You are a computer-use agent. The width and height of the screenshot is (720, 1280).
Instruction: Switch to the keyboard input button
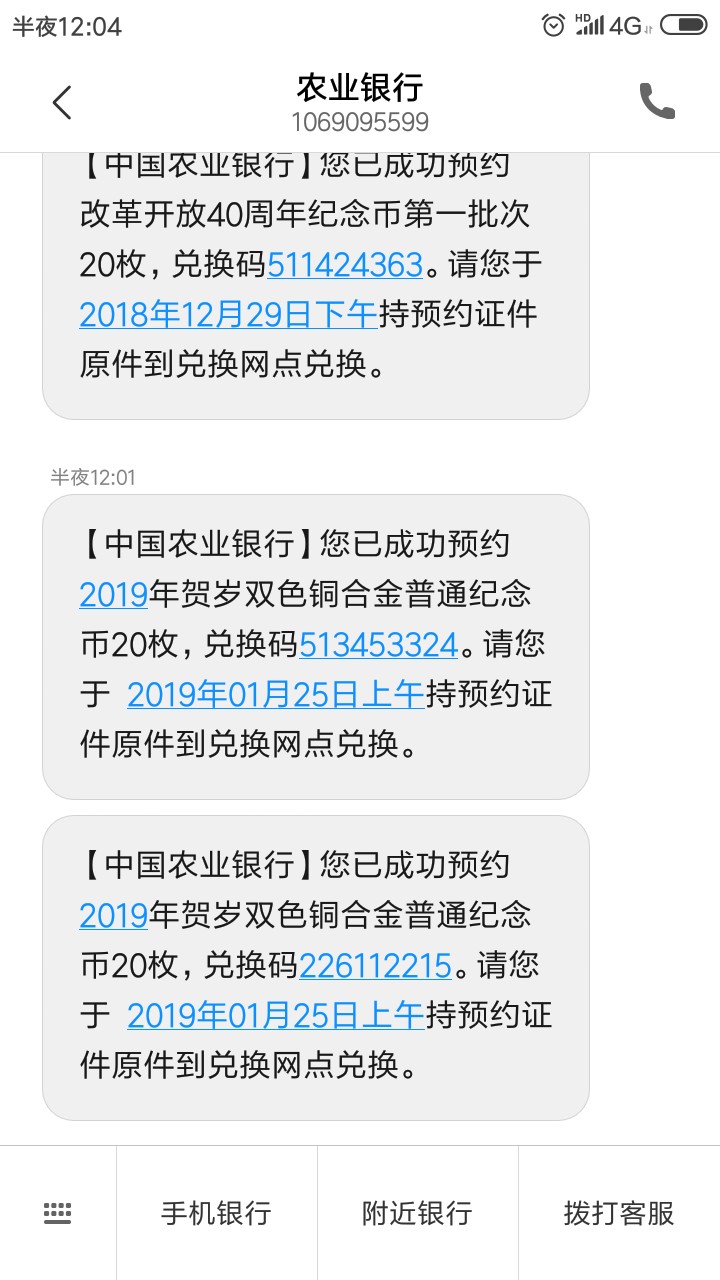click(58, 1213)
